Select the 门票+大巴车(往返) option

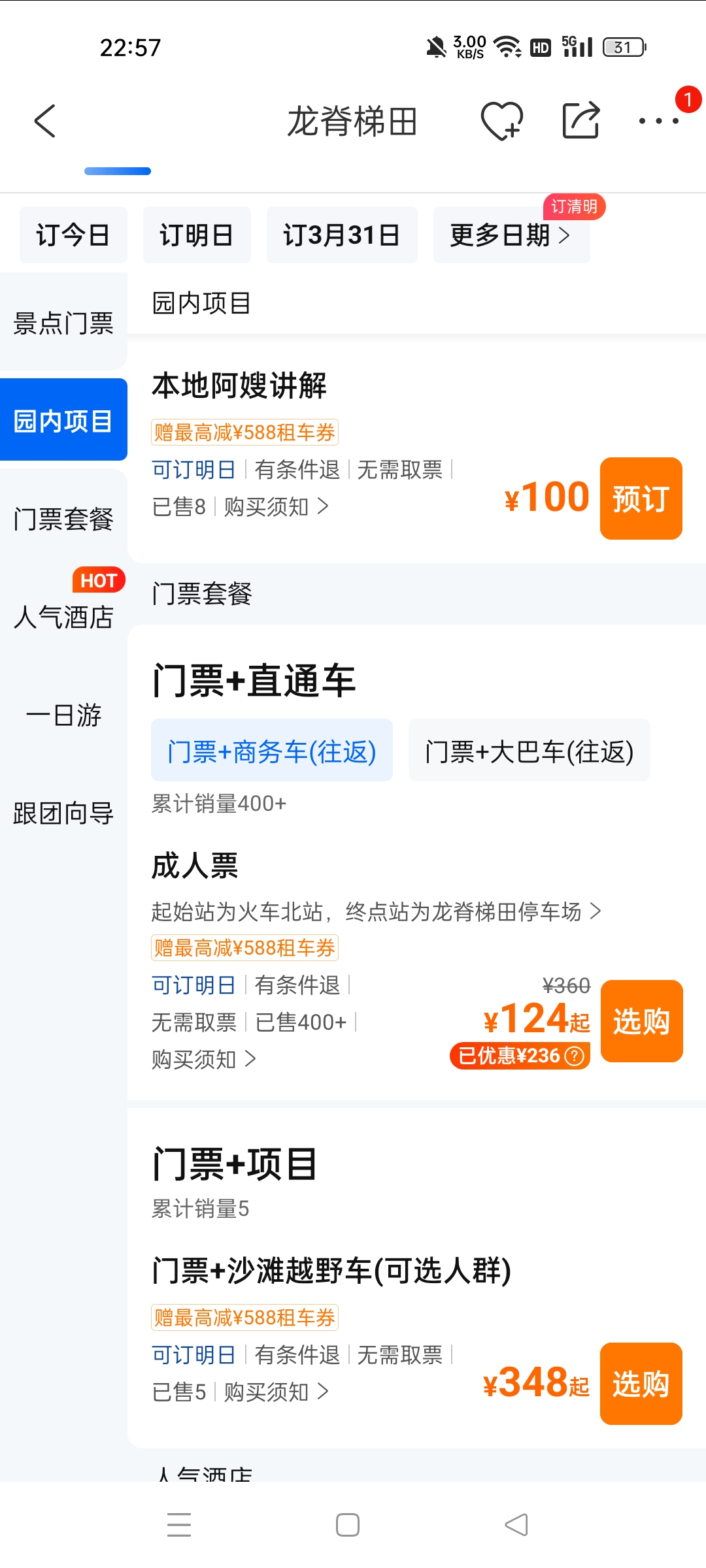pyautogui.click(x=529, y=751)
